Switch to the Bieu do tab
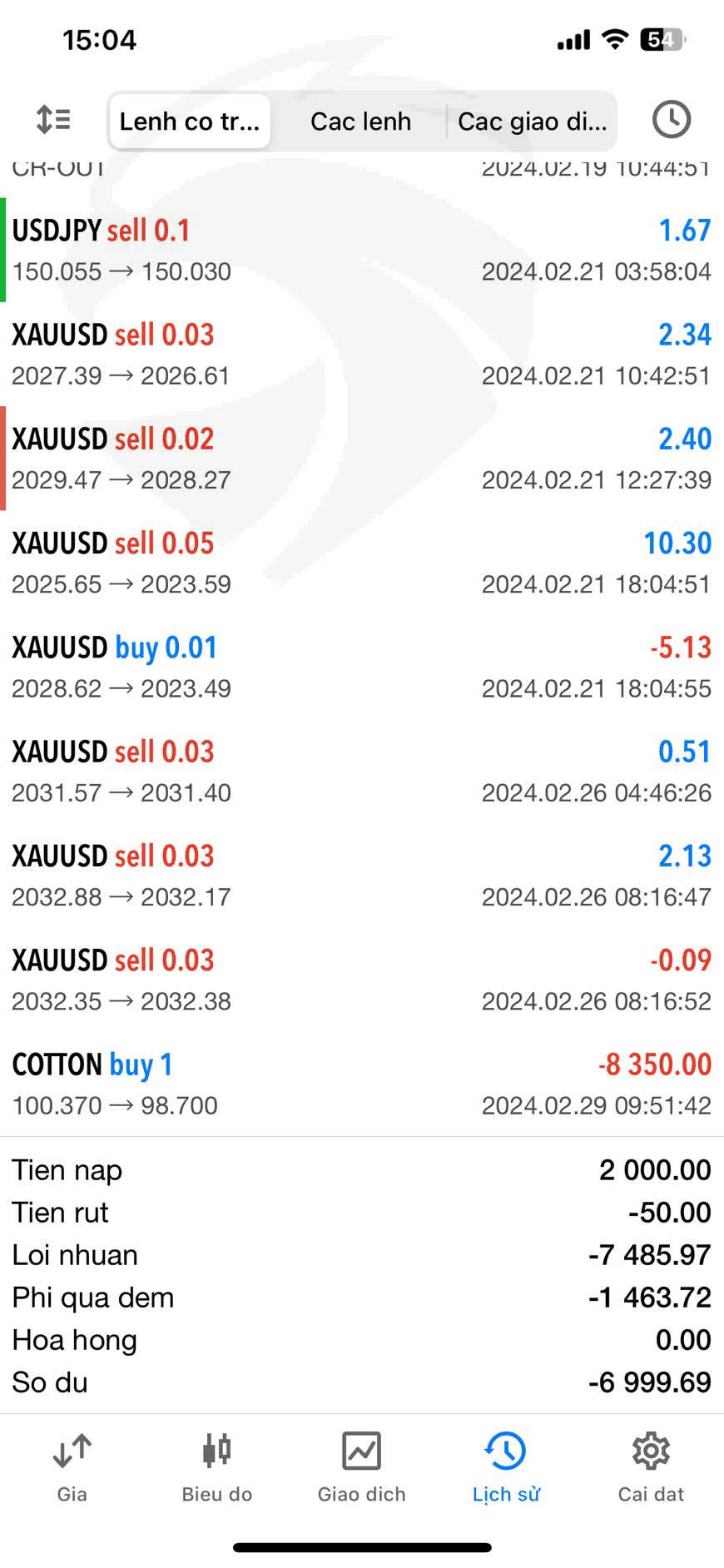 point(217,1467)
